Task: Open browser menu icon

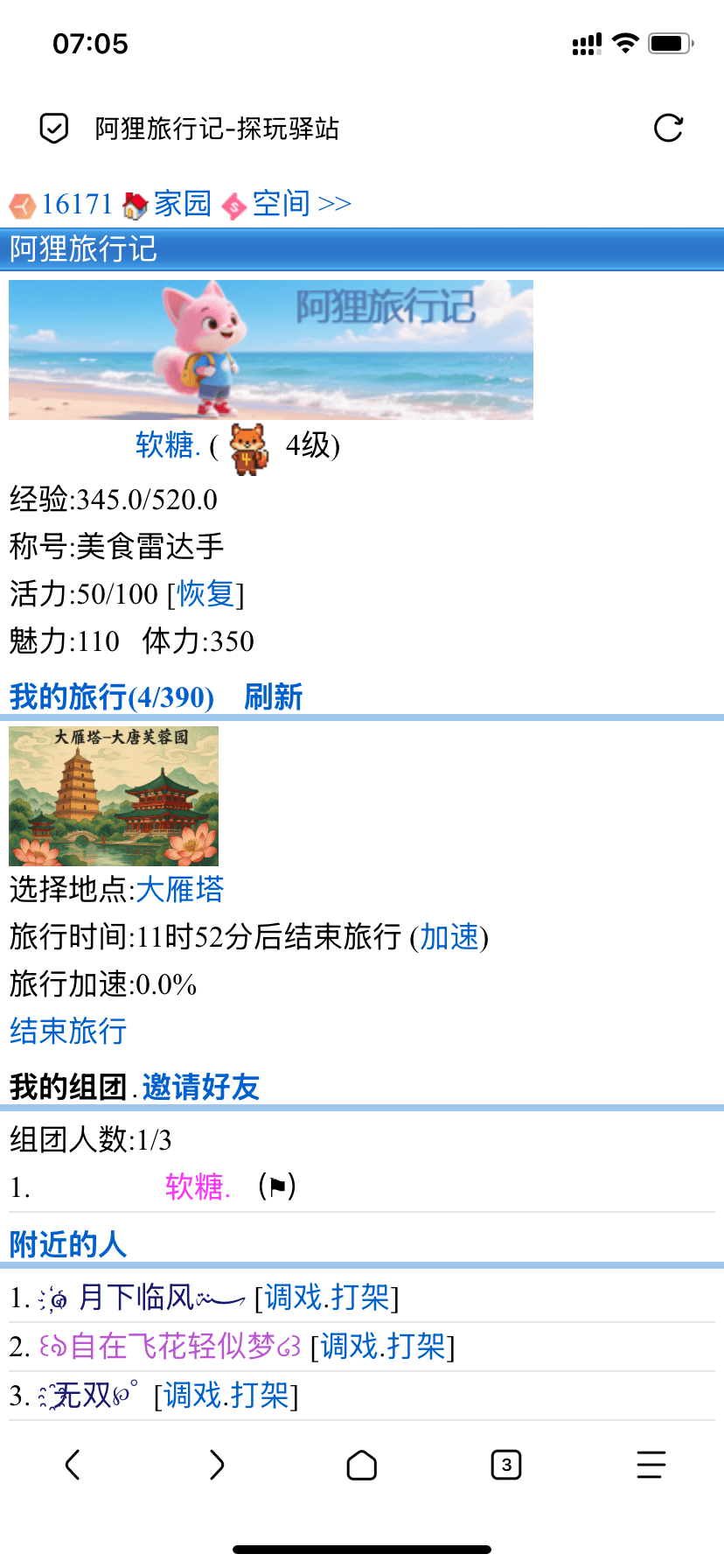Action: coord(651,1465)
